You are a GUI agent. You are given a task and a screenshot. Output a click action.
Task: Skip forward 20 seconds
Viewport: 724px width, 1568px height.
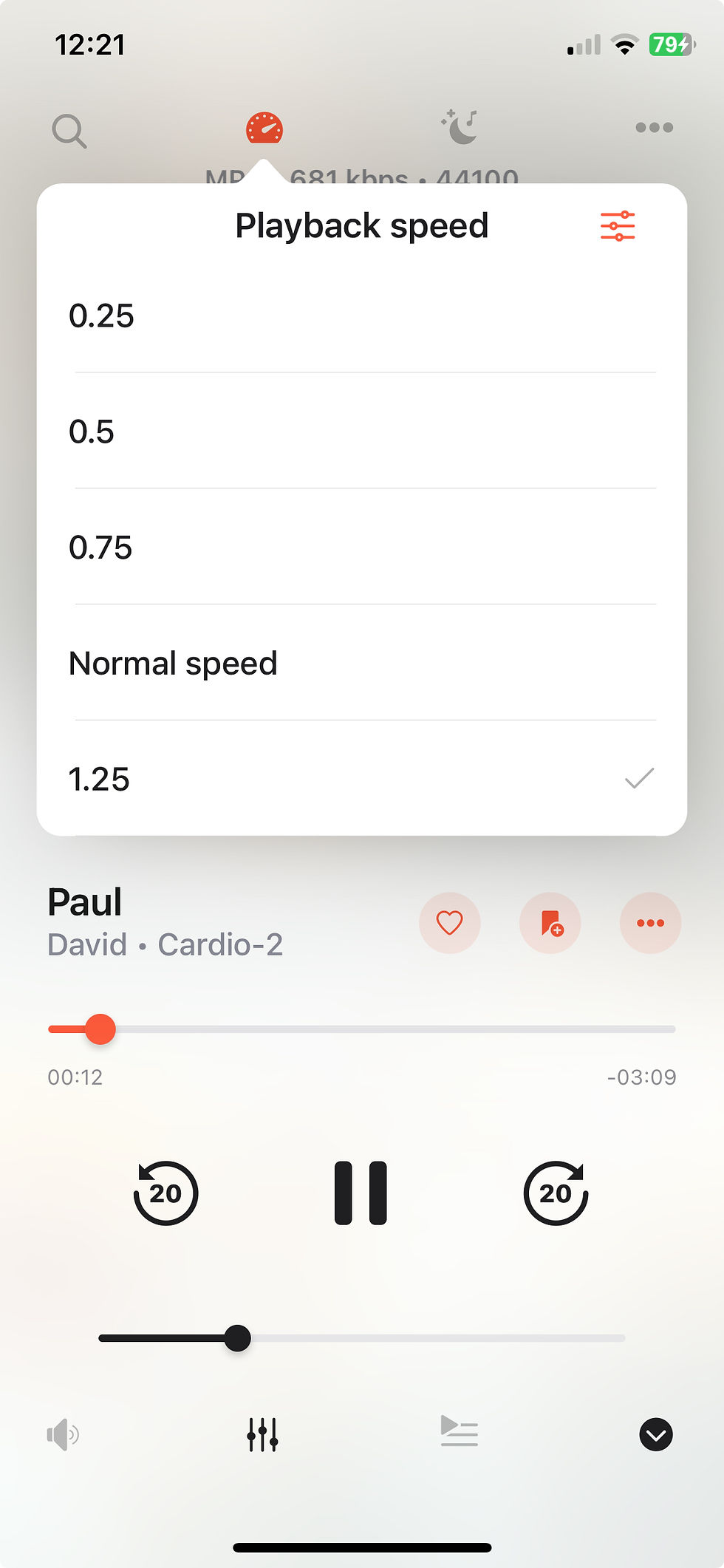pyautogui.click(x=556, y=1193)
